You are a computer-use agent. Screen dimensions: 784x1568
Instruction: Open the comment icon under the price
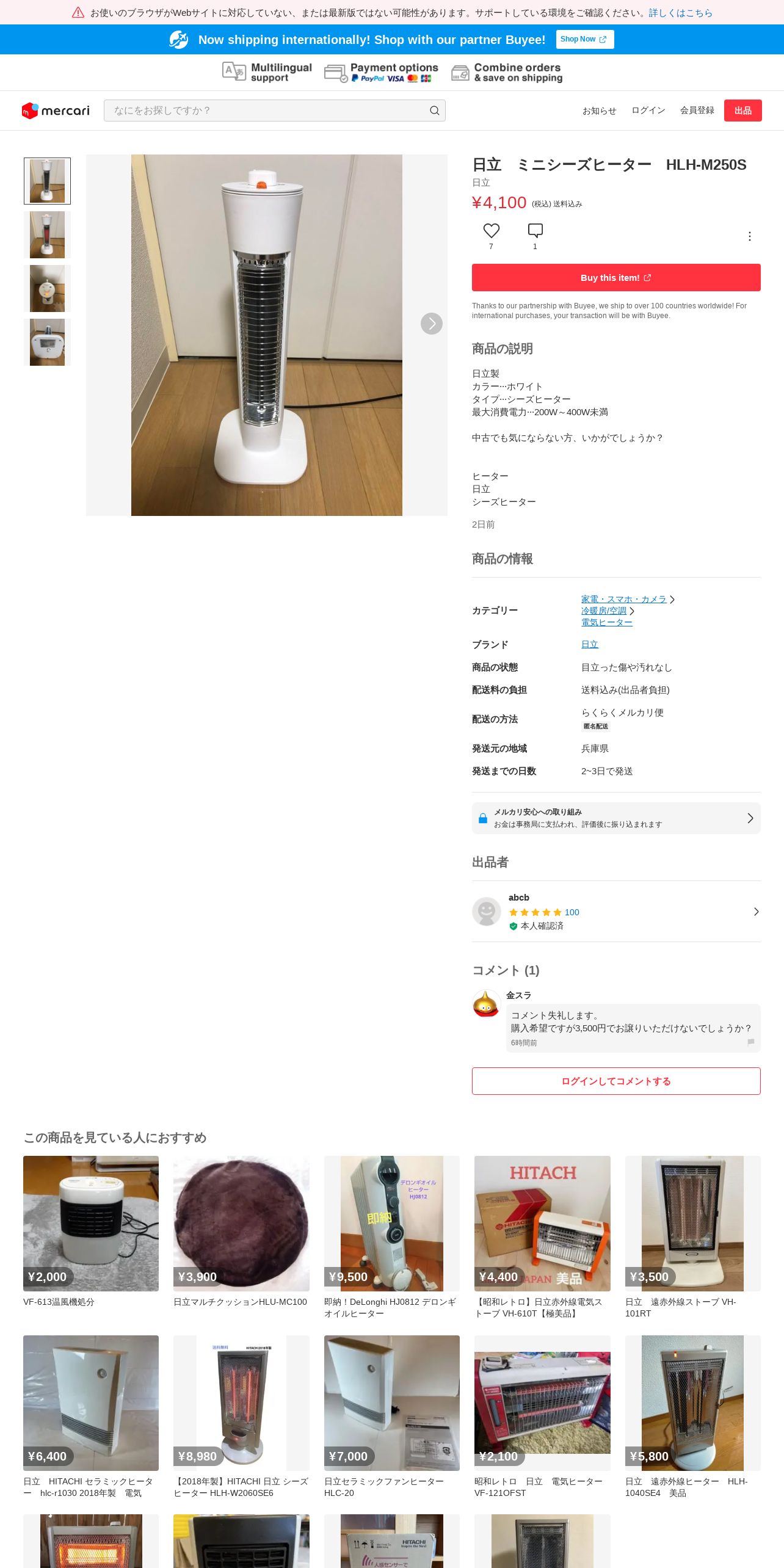pyautogui.click(x=535, y=231)
